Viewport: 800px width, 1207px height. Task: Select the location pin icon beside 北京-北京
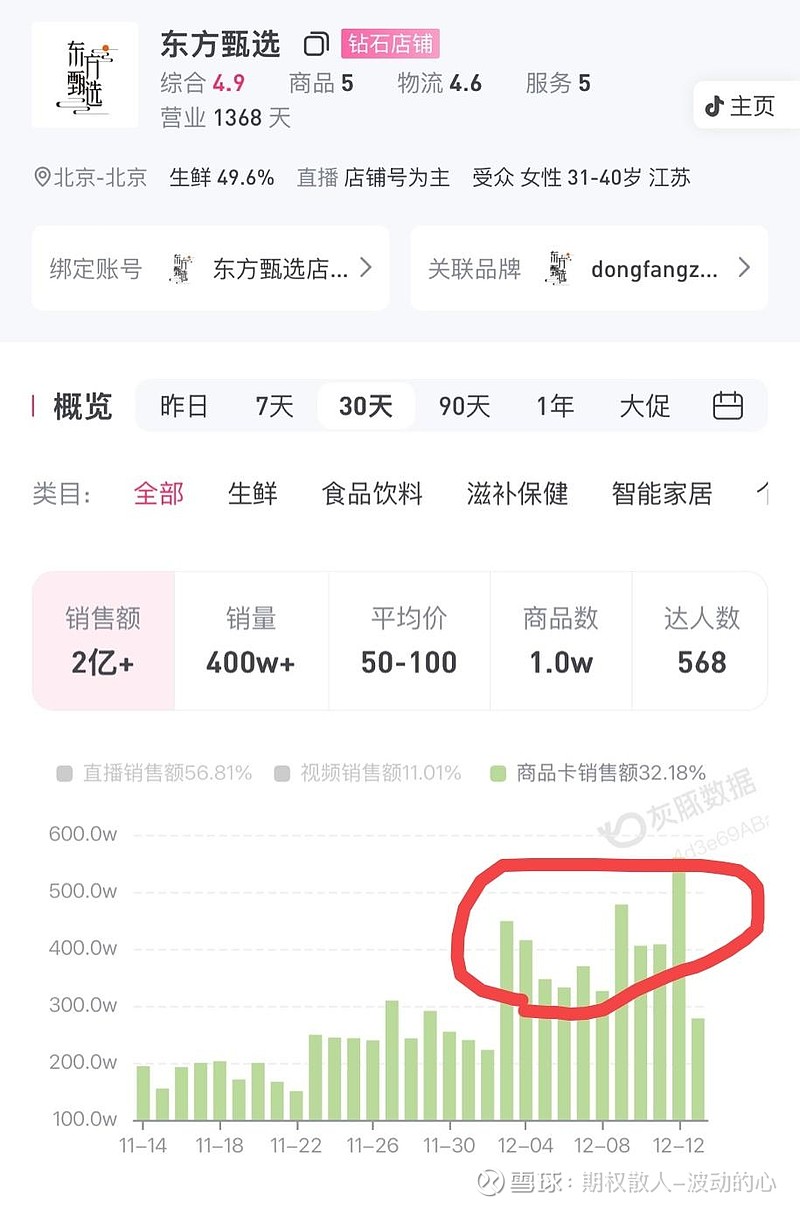click(x=42, y=177)
